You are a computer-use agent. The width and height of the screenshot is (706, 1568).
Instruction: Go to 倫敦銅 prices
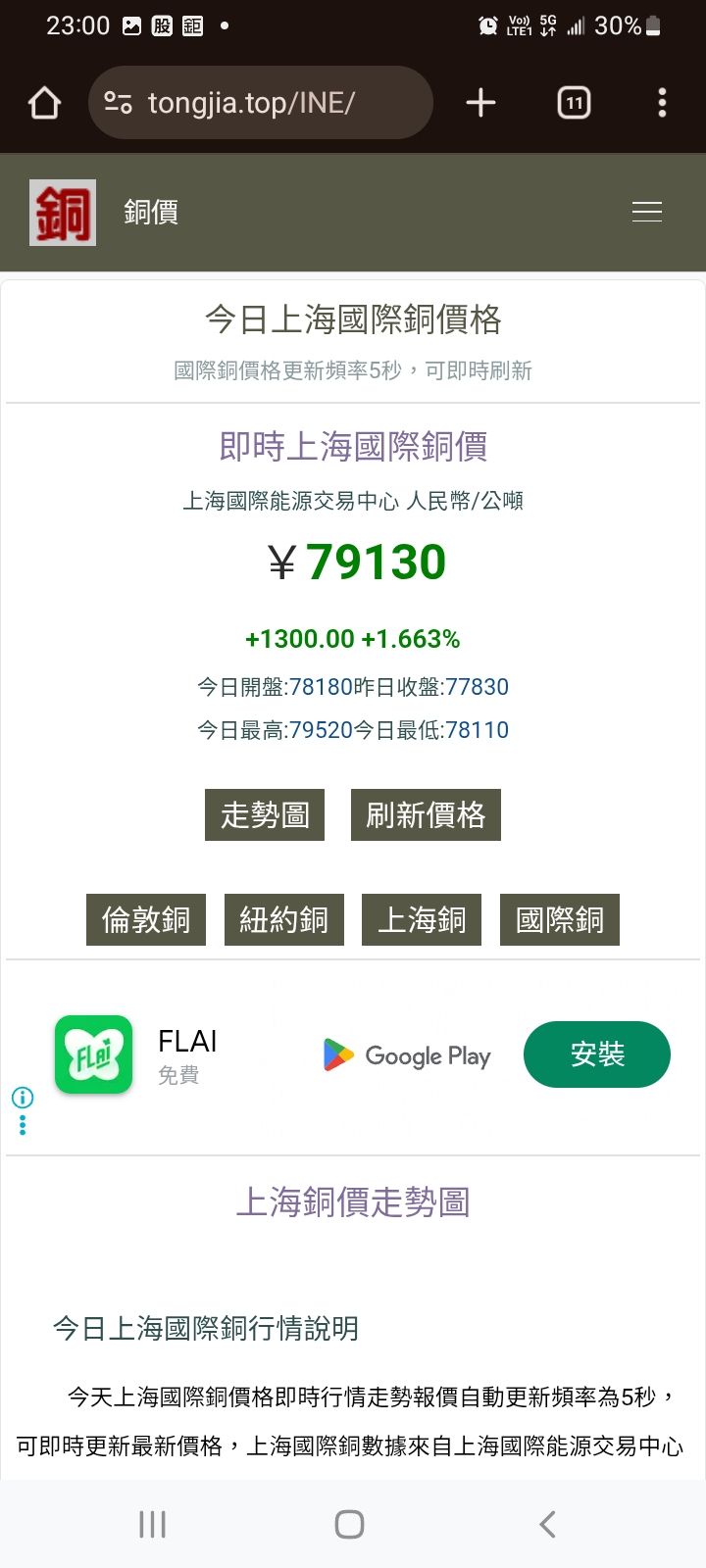[146, 919]
